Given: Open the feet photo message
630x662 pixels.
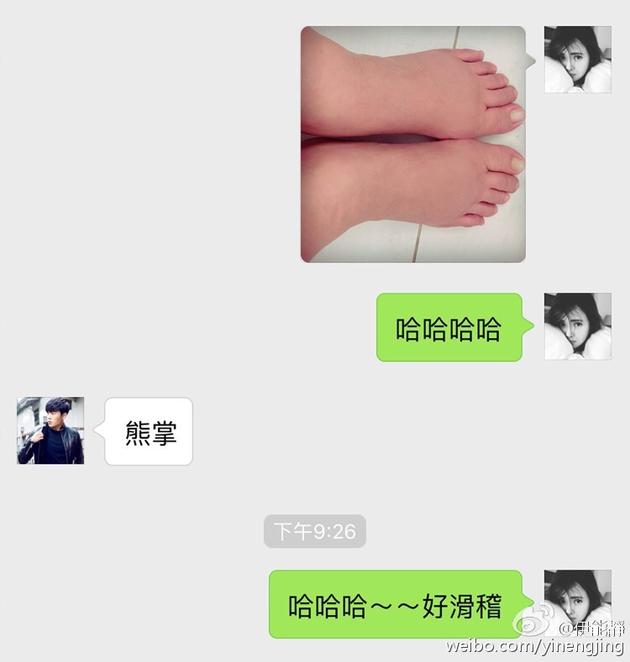Looking at the screenshot, I should coord(413,144).
